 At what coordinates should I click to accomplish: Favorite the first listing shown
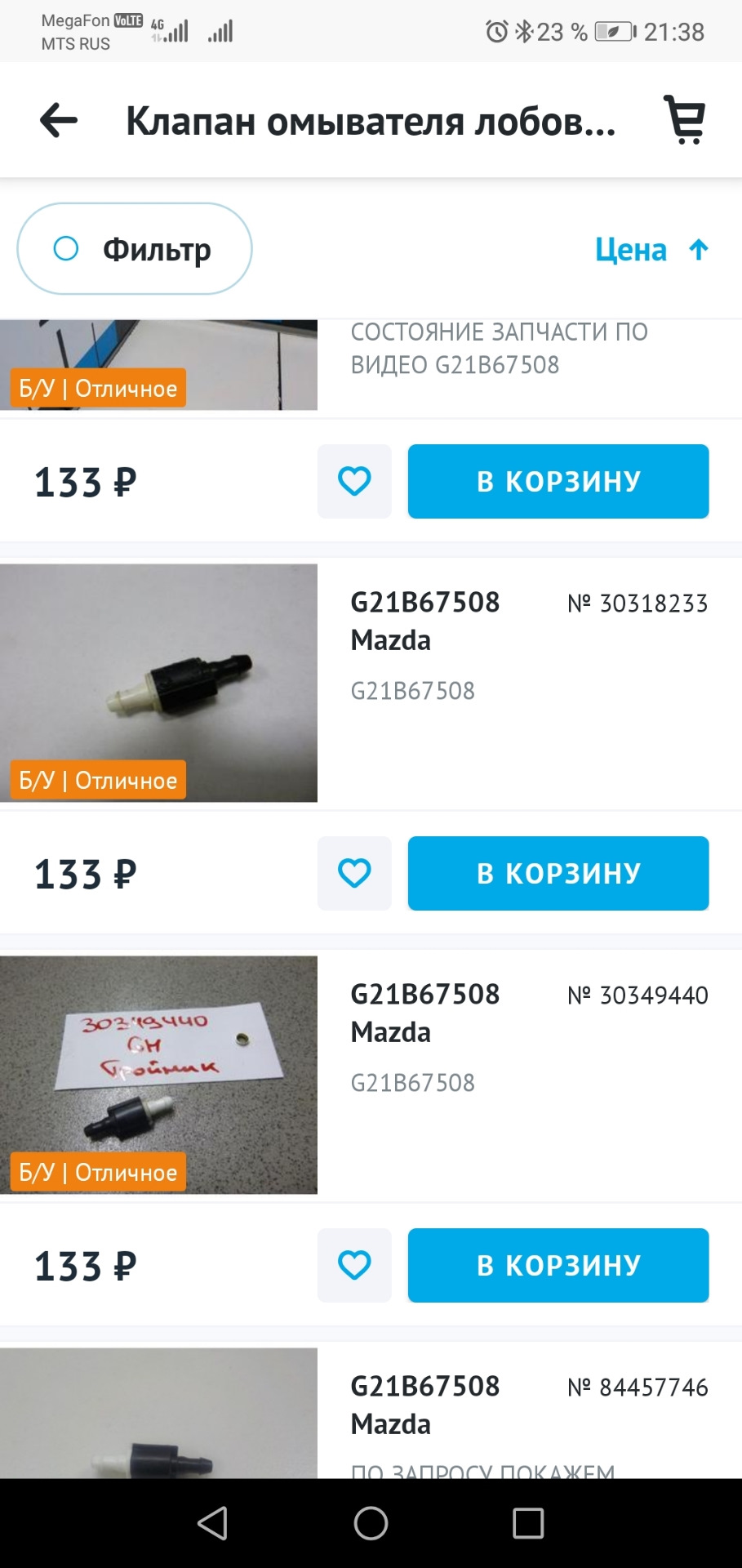pos(353,481)
